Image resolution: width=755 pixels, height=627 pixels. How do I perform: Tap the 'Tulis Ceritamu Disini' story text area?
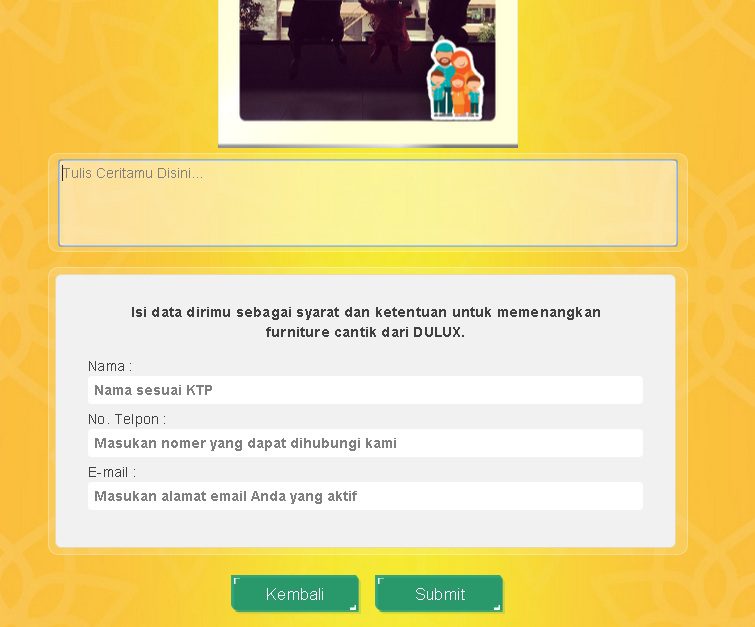(x=367, y=203)
